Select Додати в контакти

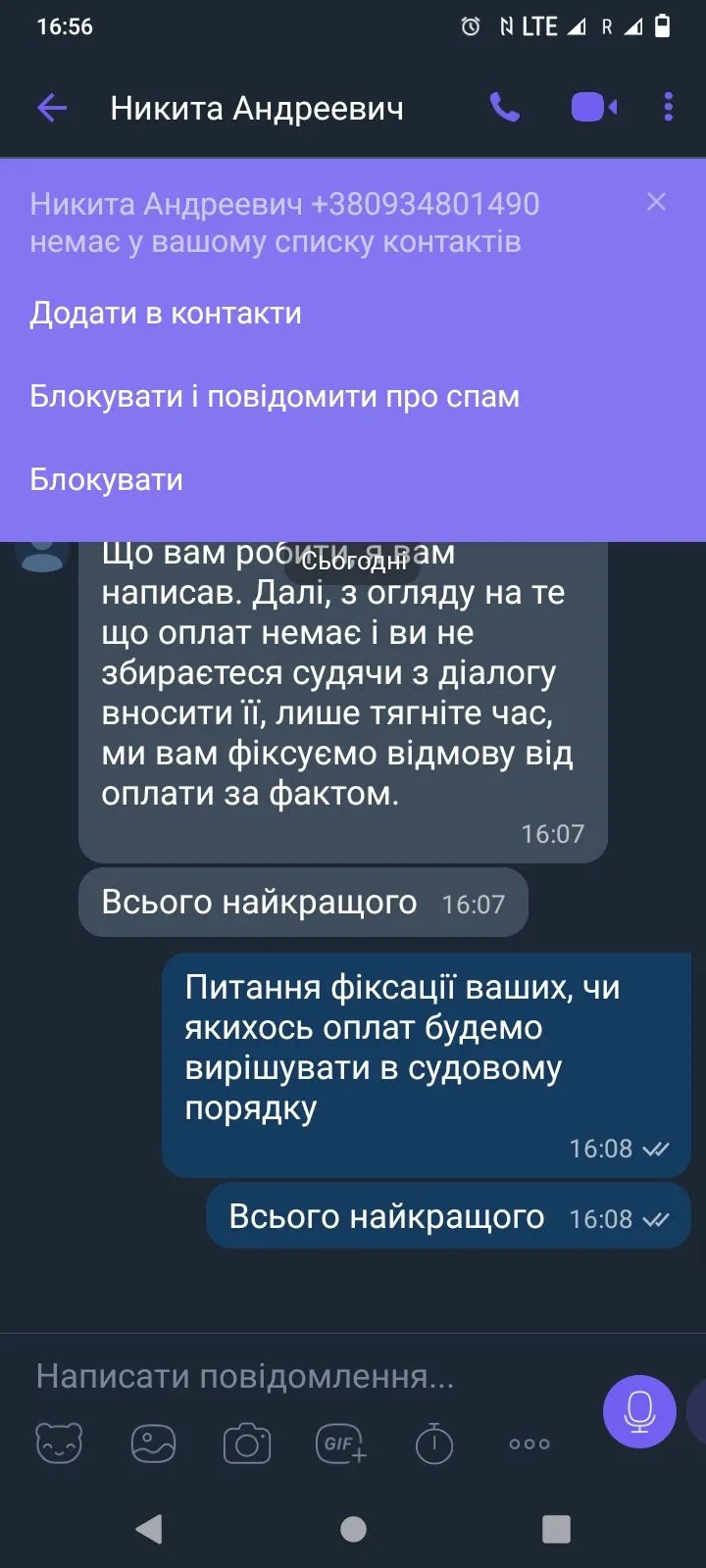tap(166, 314)
